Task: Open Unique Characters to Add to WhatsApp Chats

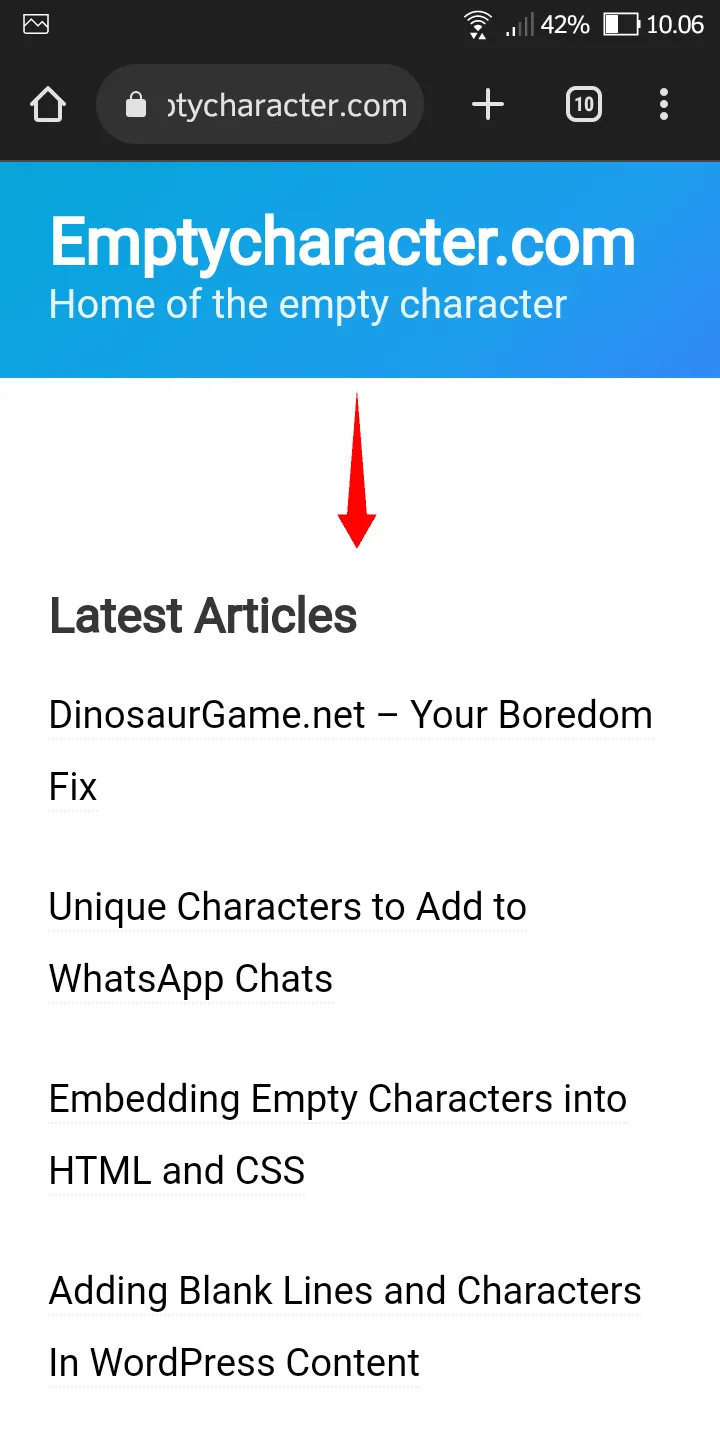Action: [288, 943]
